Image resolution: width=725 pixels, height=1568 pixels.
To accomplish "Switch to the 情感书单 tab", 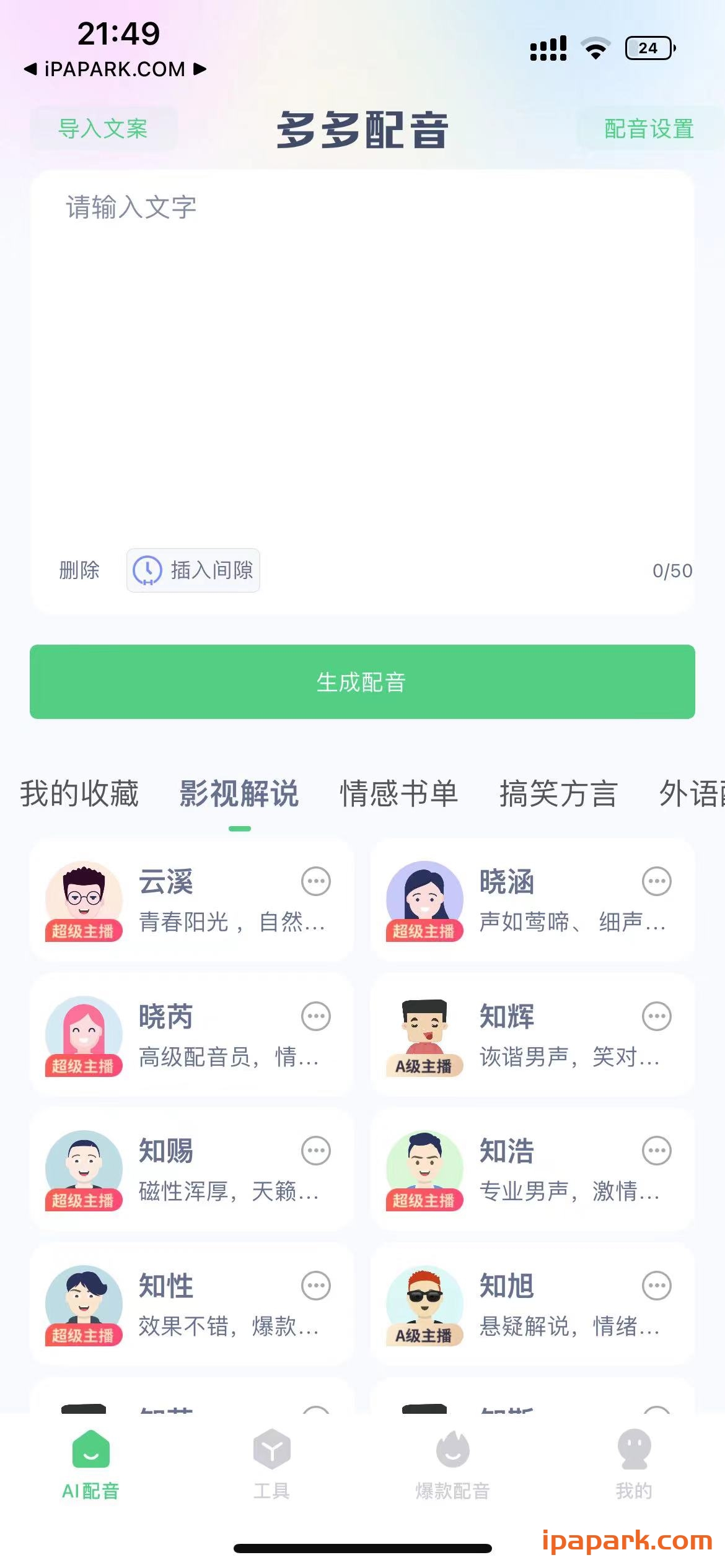I will pos(400,795).
